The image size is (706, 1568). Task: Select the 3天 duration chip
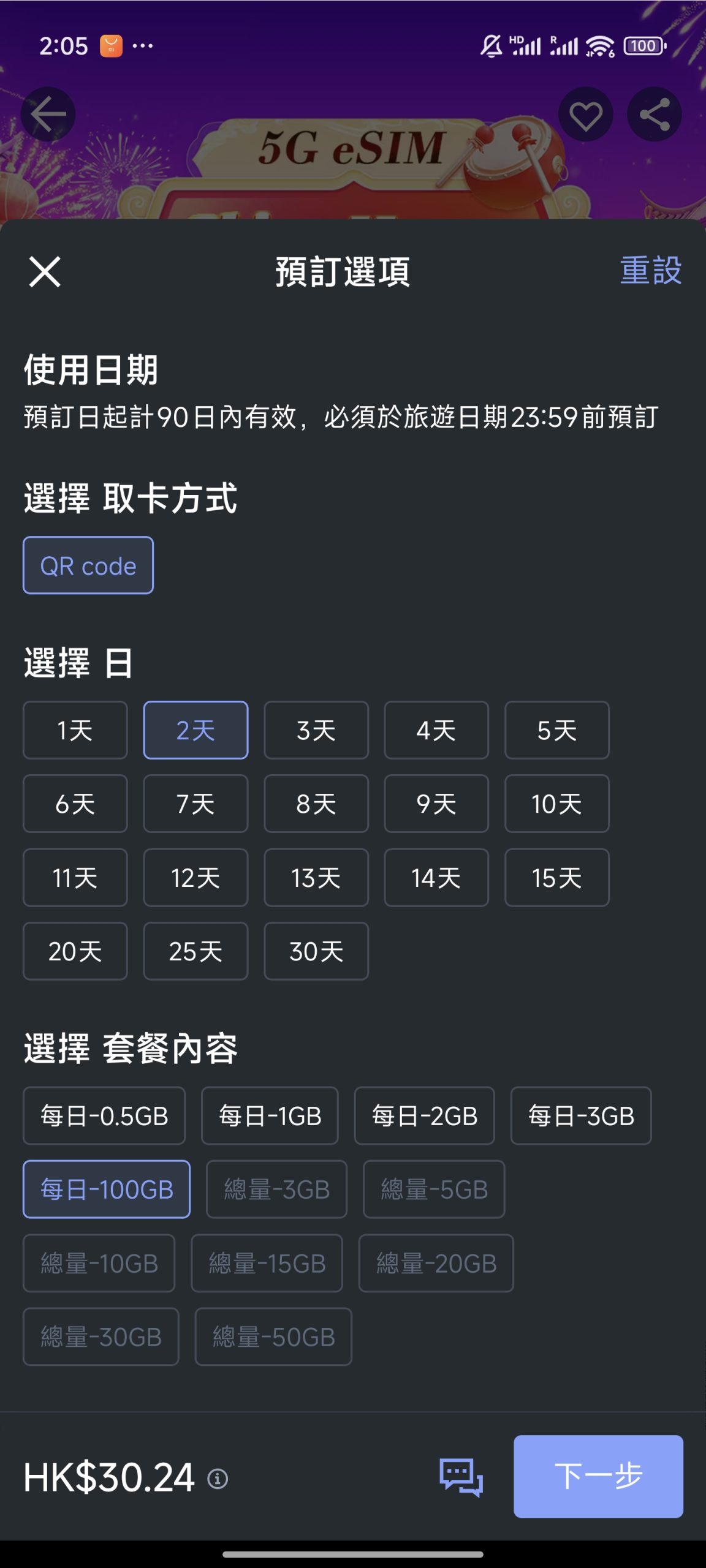tap(316, 730)
